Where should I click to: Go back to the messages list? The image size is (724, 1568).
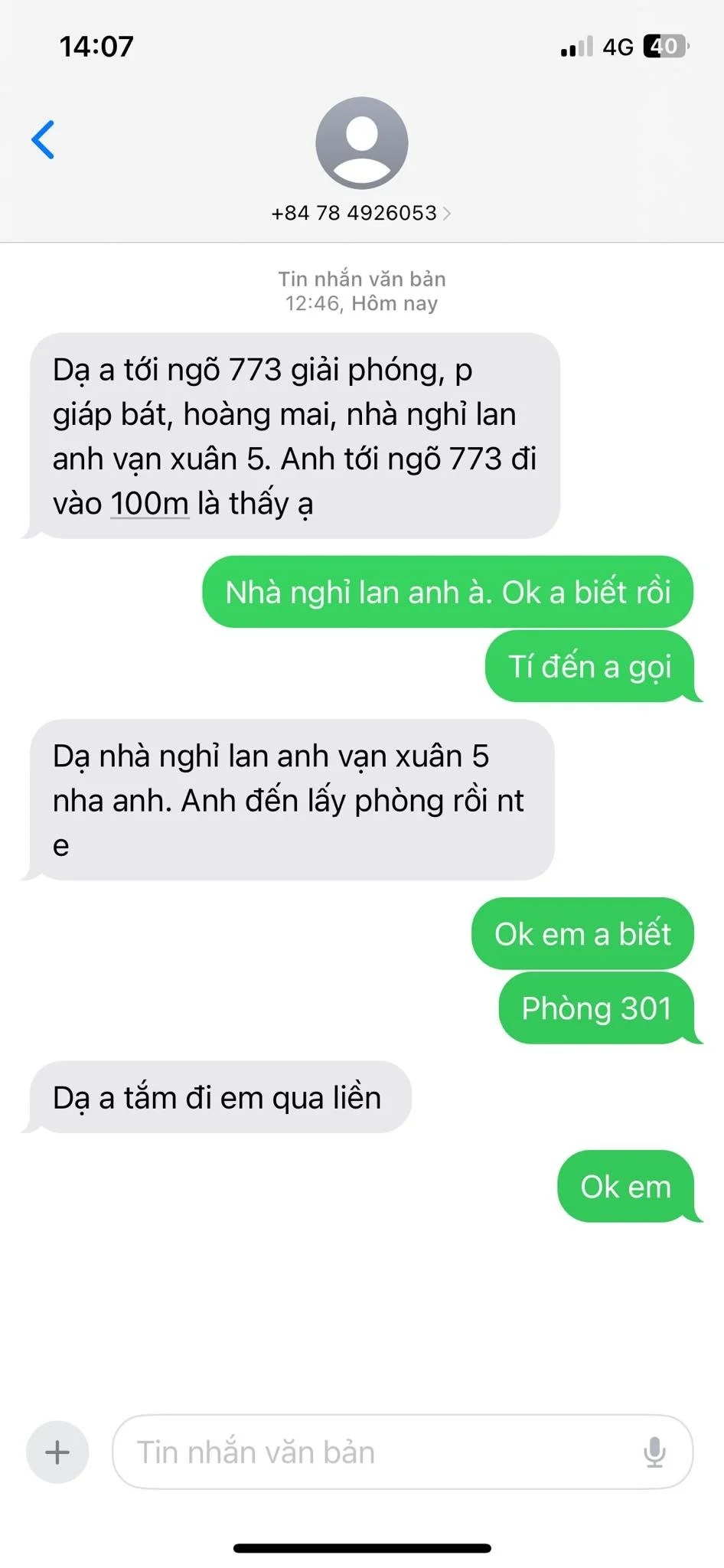pyautogui.click(x=43, y=140)
